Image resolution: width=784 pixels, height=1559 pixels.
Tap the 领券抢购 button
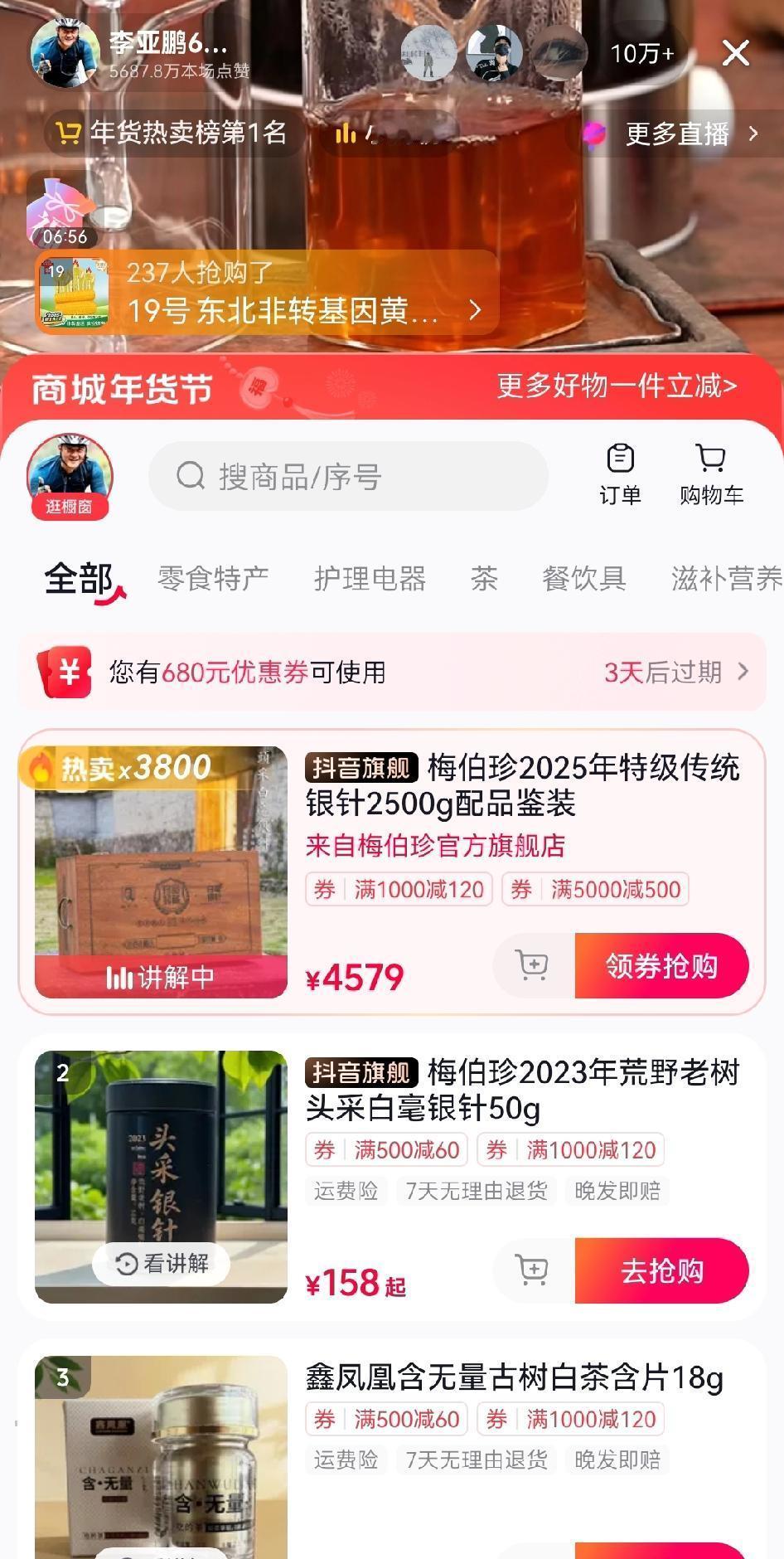[661, 965]
